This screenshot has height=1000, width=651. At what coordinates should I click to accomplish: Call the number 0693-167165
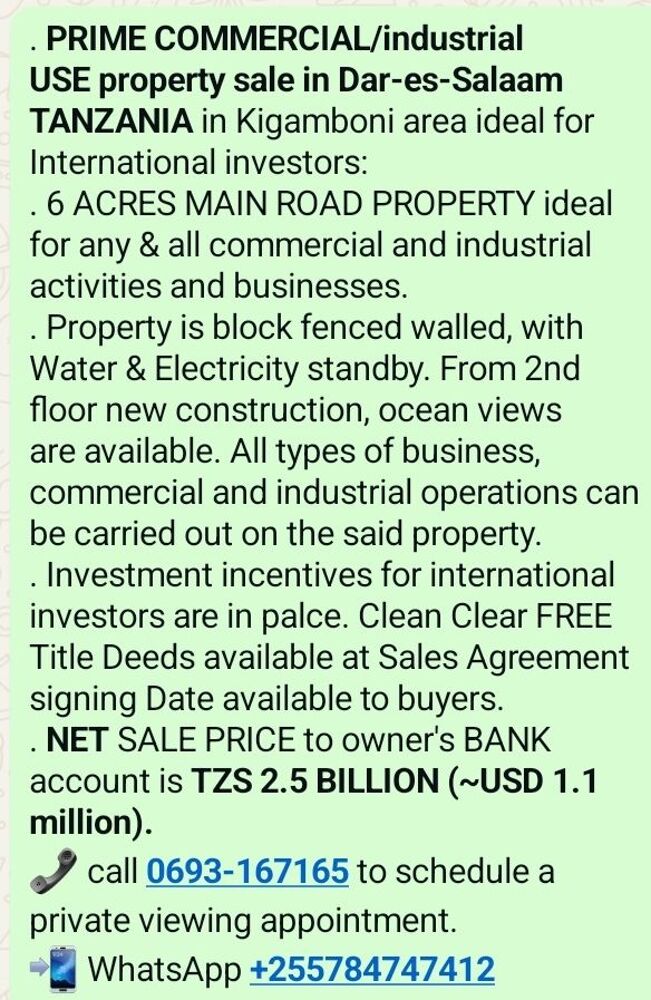(x=247, y=871)
